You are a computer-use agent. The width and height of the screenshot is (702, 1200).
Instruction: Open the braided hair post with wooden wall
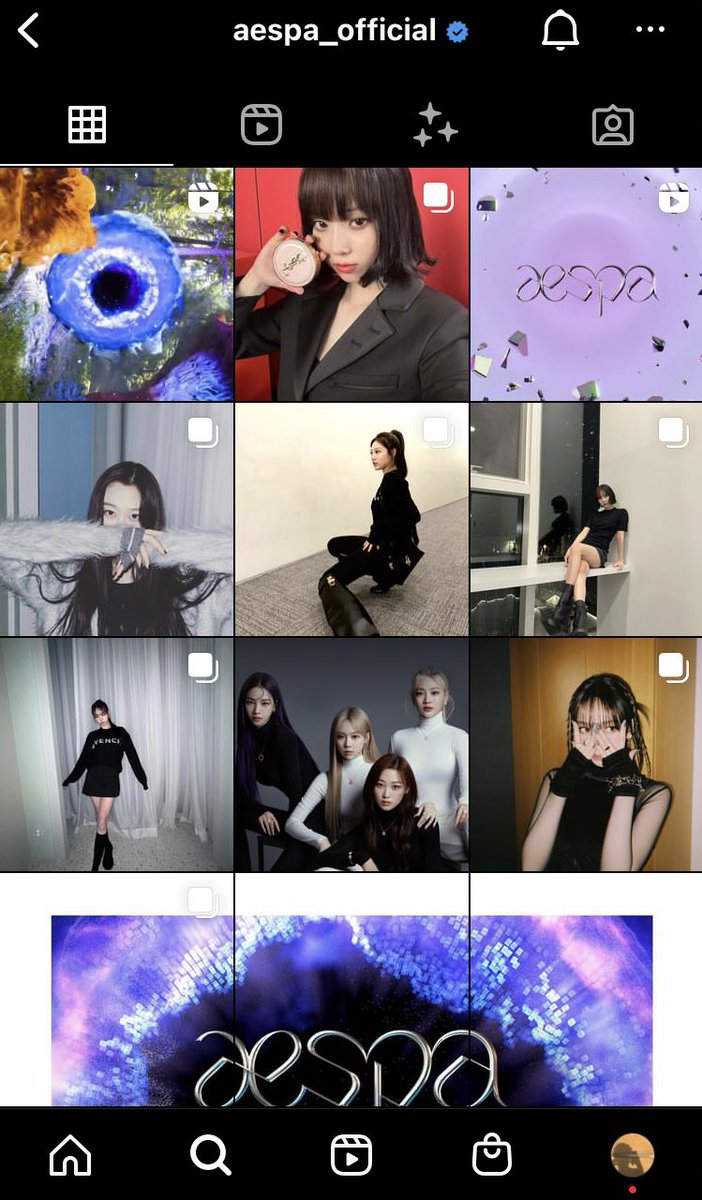[586, 755]
